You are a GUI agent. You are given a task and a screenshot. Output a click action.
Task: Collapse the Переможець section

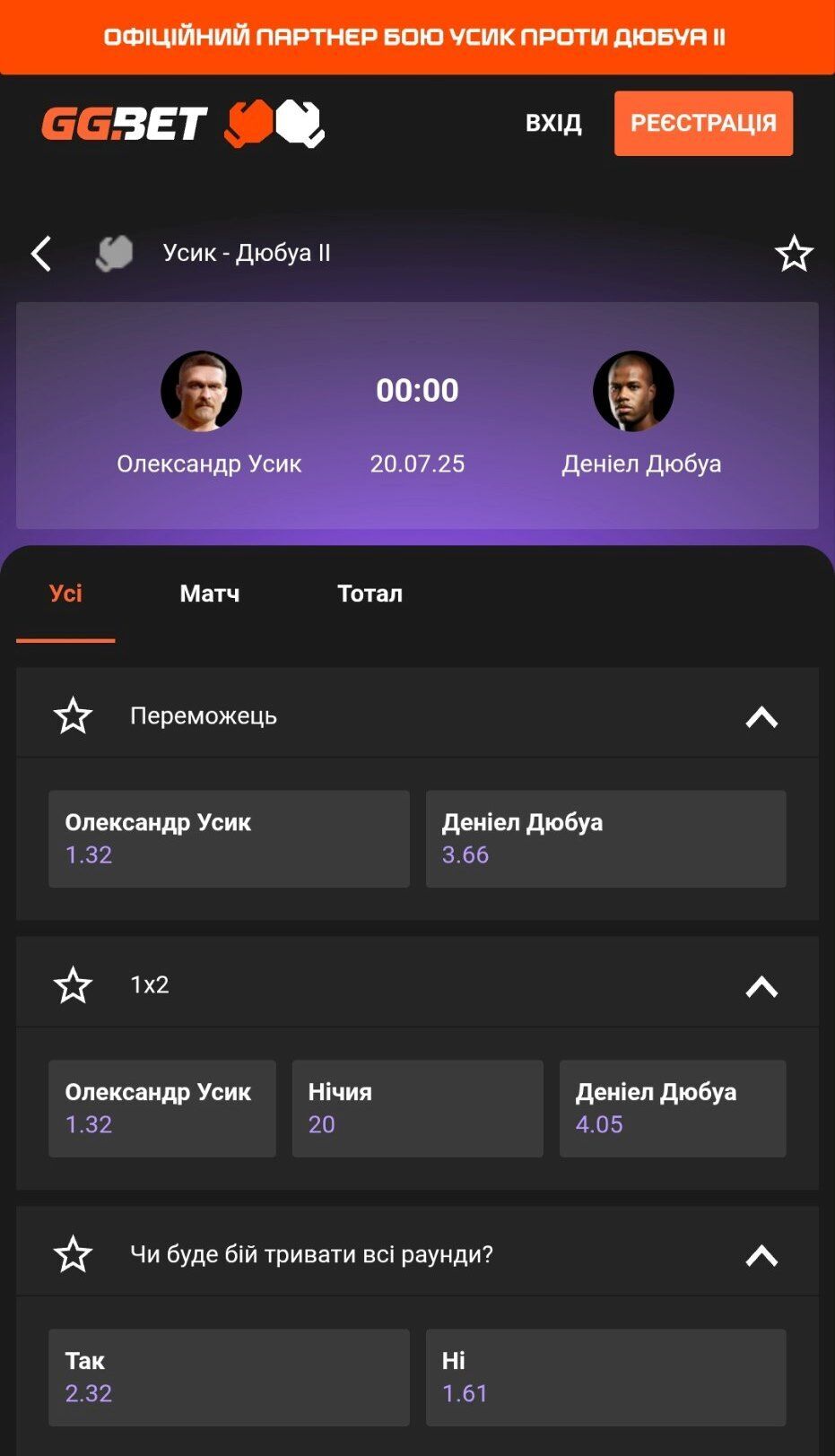pyautogui.click(x=761, y=717)
